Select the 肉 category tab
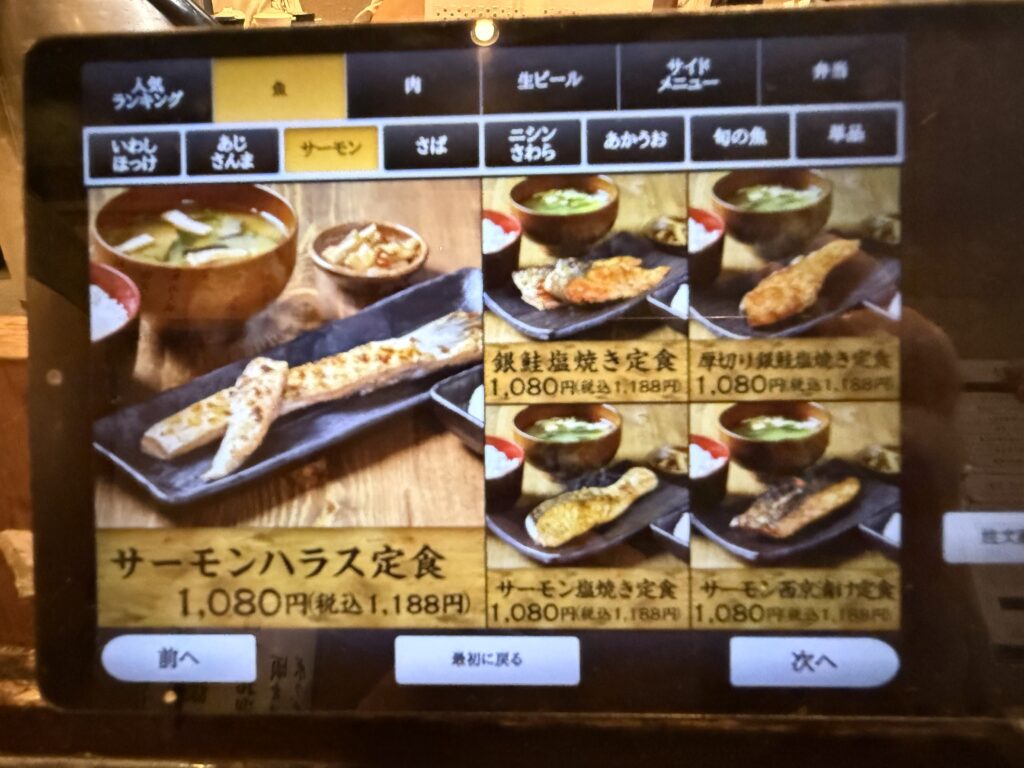Viewport: 1024px width, 768px height. 413,85
